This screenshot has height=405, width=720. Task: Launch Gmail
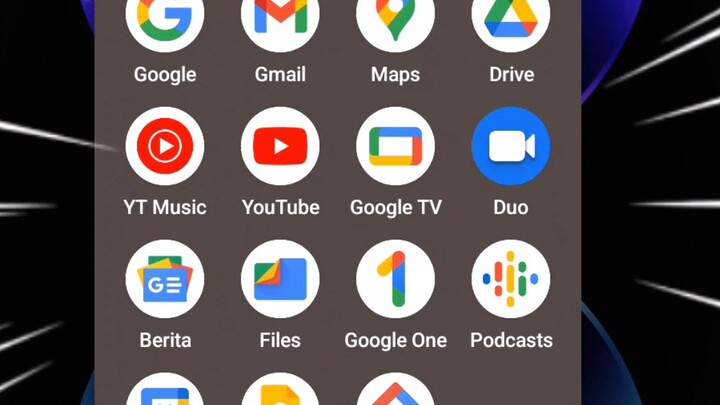(280, 22)
